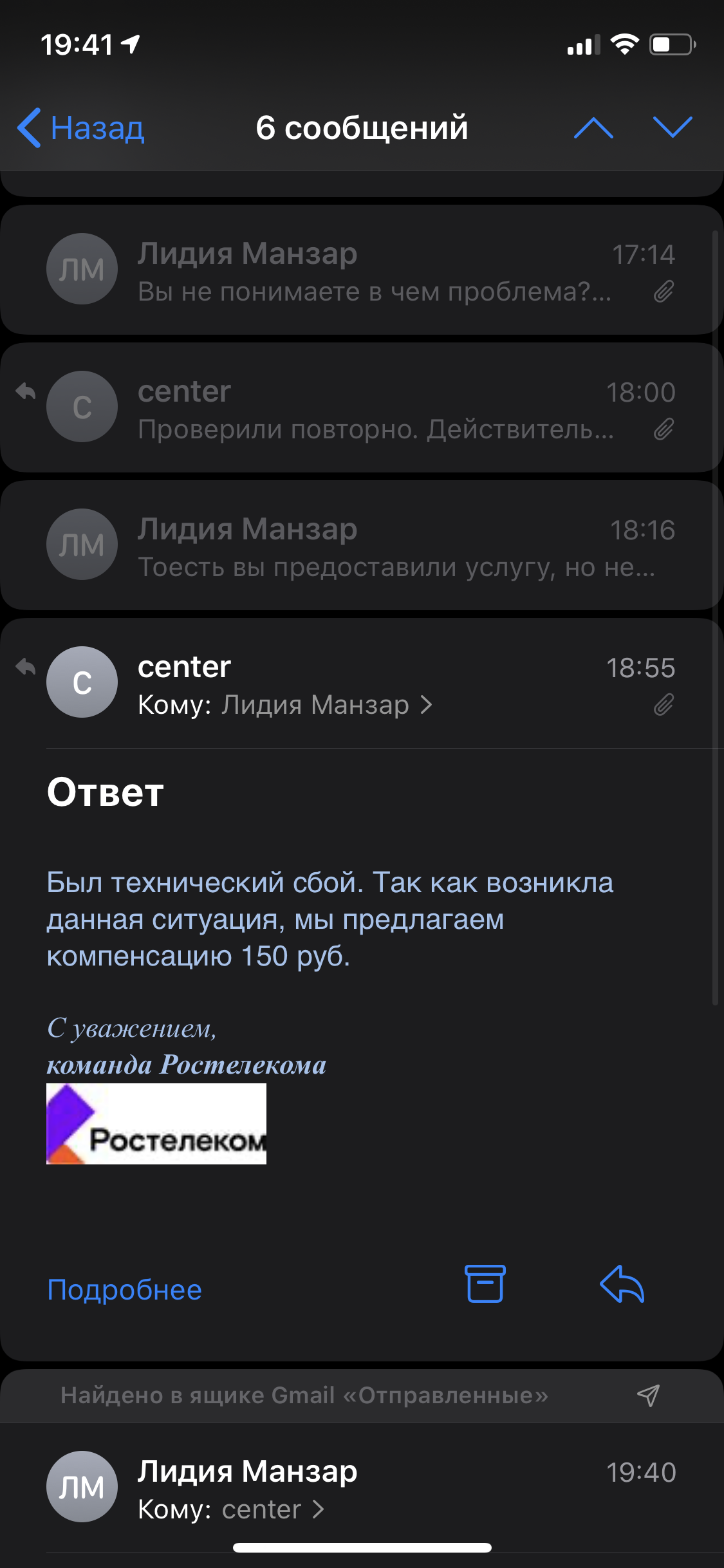Image resolution: width=724 pixels, height=1568 pixels.
Task: Reply to center's message
Action: point(622,1283)
